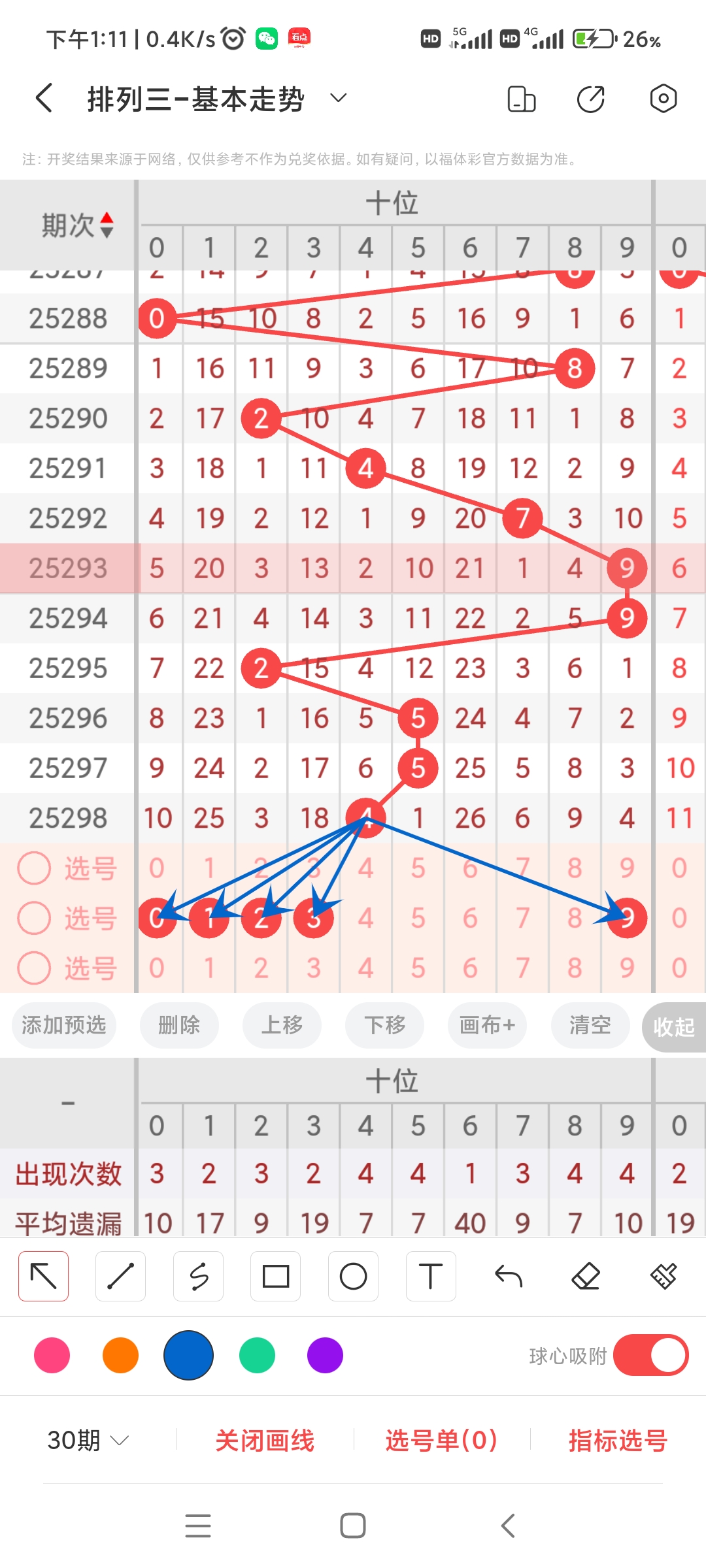Disable the 球心吸附 switch

[x=650, y=1356]
